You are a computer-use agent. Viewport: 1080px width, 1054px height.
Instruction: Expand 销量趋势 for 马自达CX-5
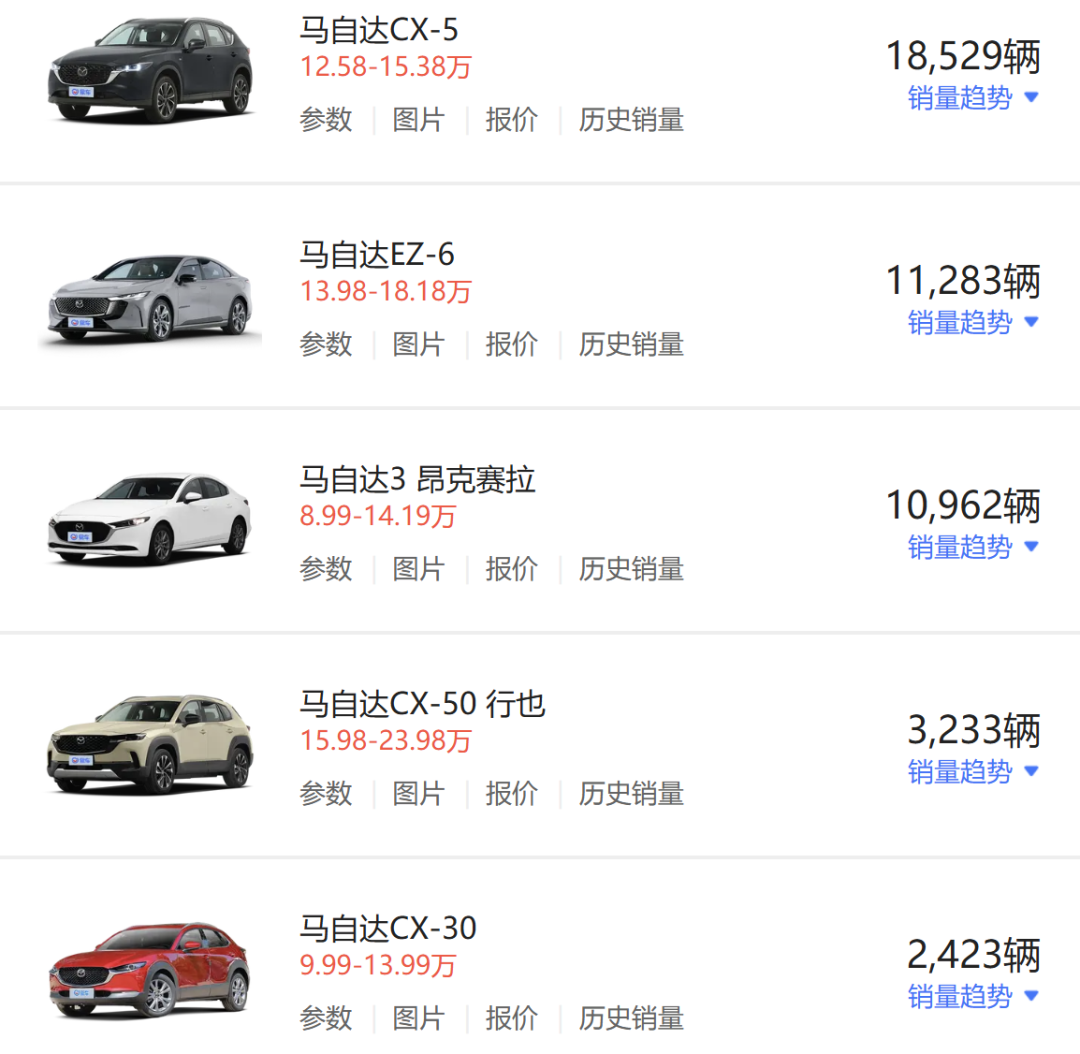pos(973,98)
